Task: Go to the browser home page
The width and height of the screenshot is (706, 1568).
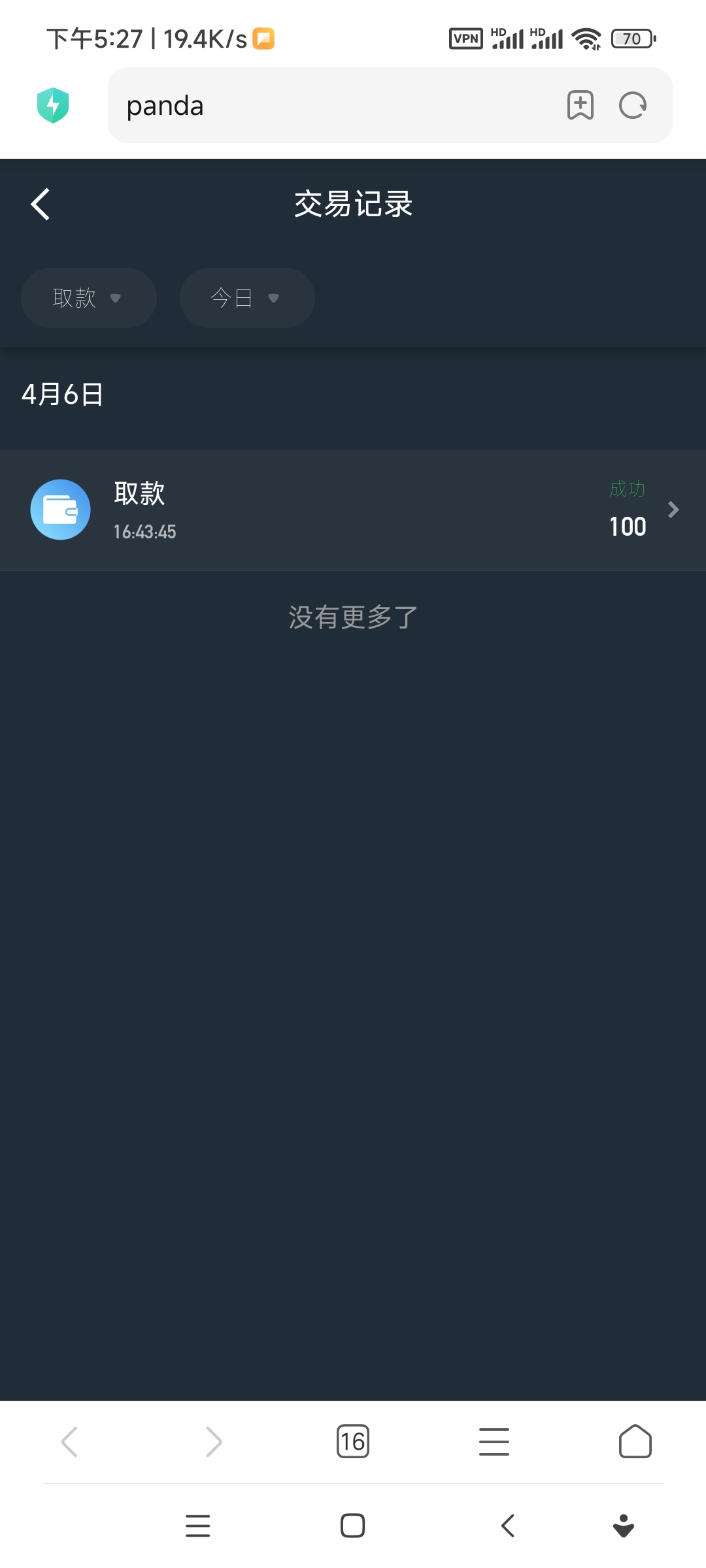Action: coord(635,1441)
